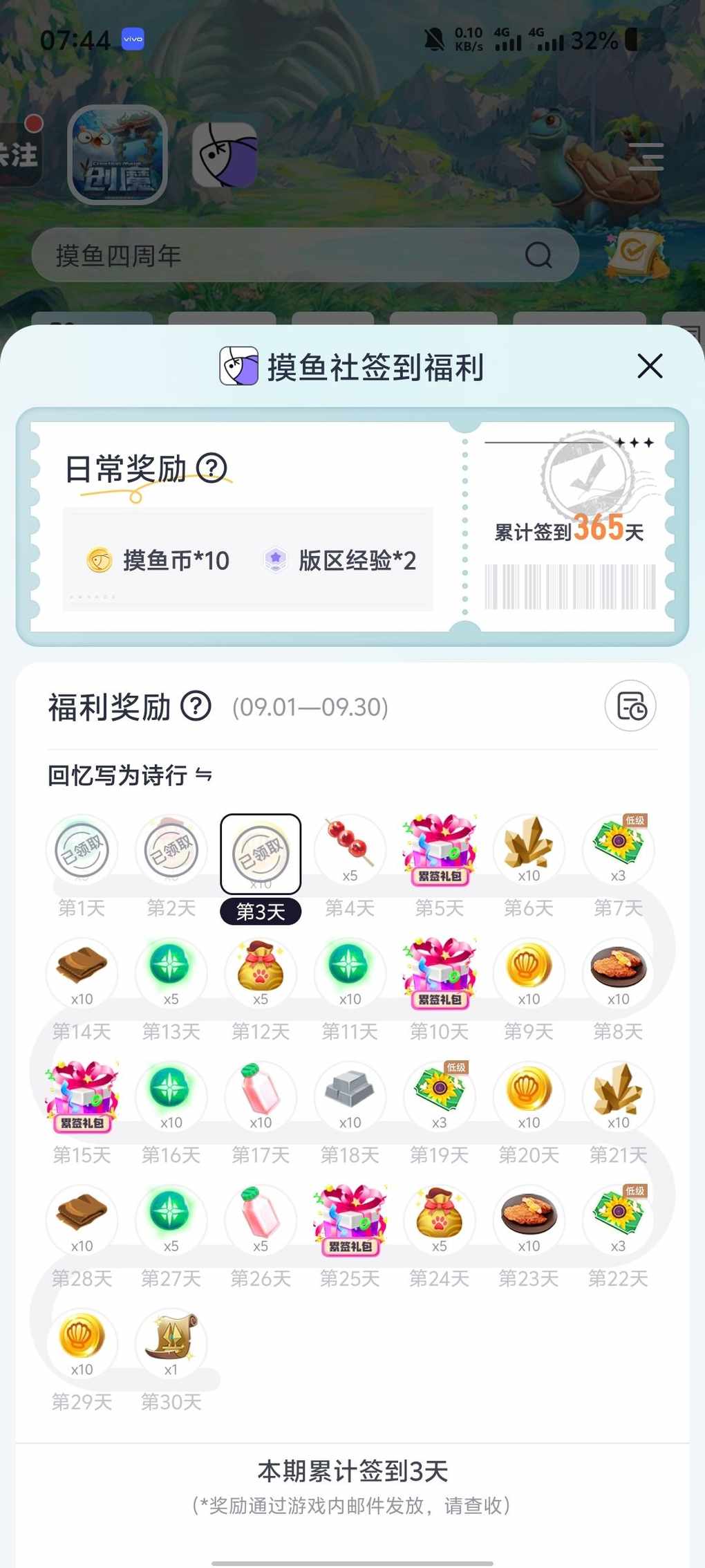This screenshot has height=1568, width=705.
Task: Open the help icon next to 福利奖励
Action: pos(196,706)
